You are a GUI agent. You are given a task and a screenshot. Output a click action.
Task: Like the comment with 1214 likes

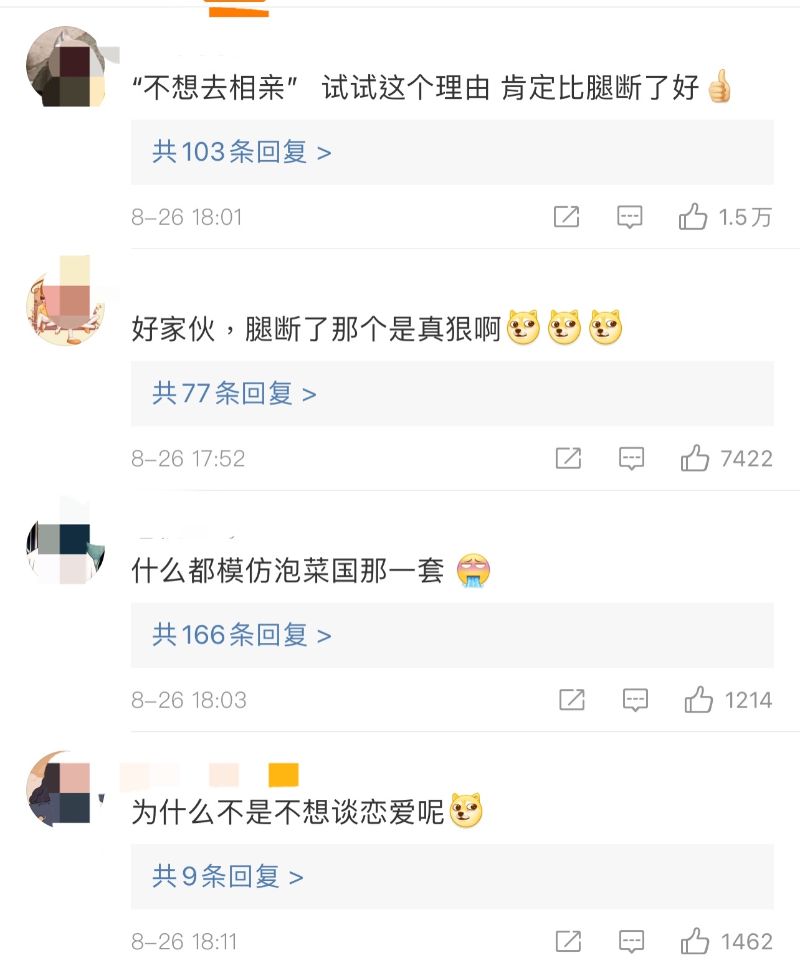click(x=698, y=700)
